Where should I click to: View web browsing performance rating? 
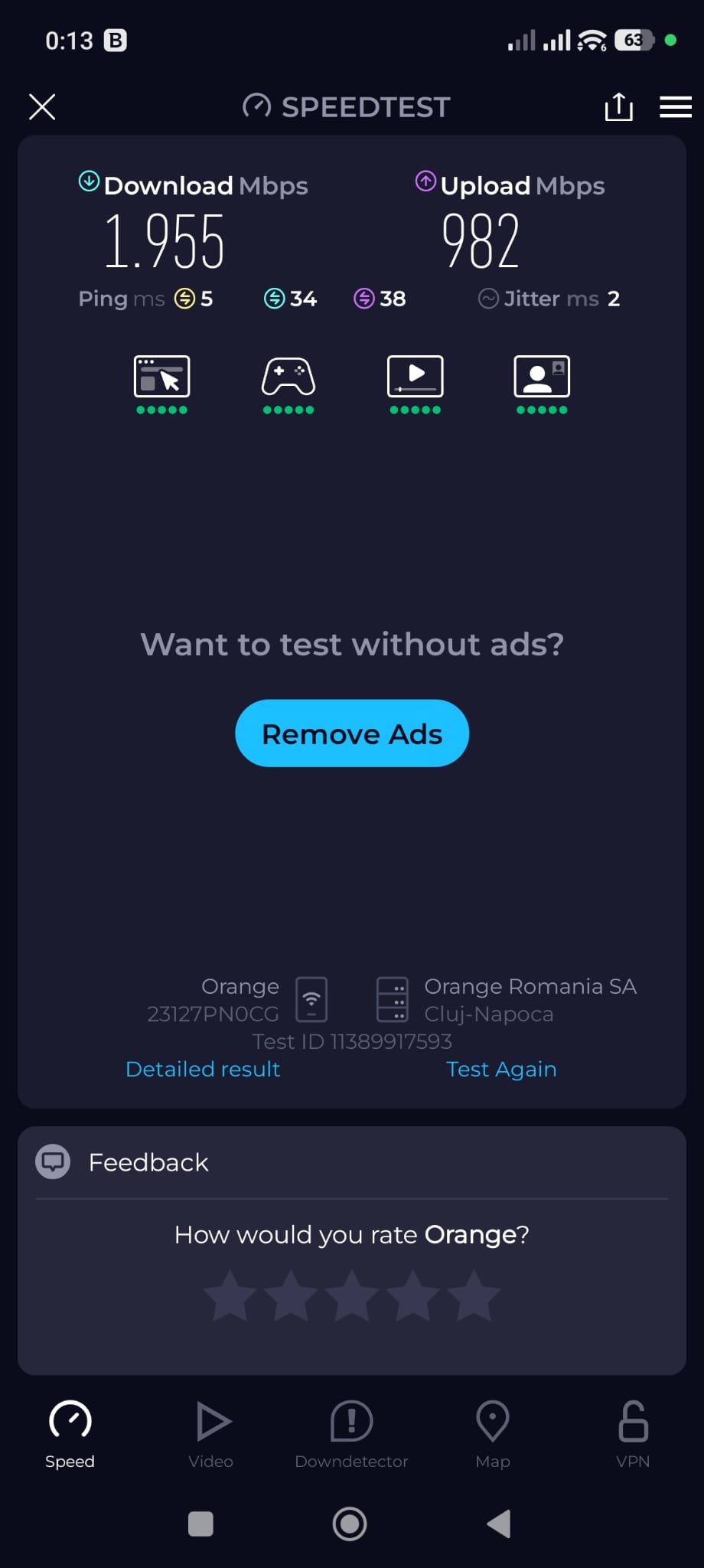(161, 383)
